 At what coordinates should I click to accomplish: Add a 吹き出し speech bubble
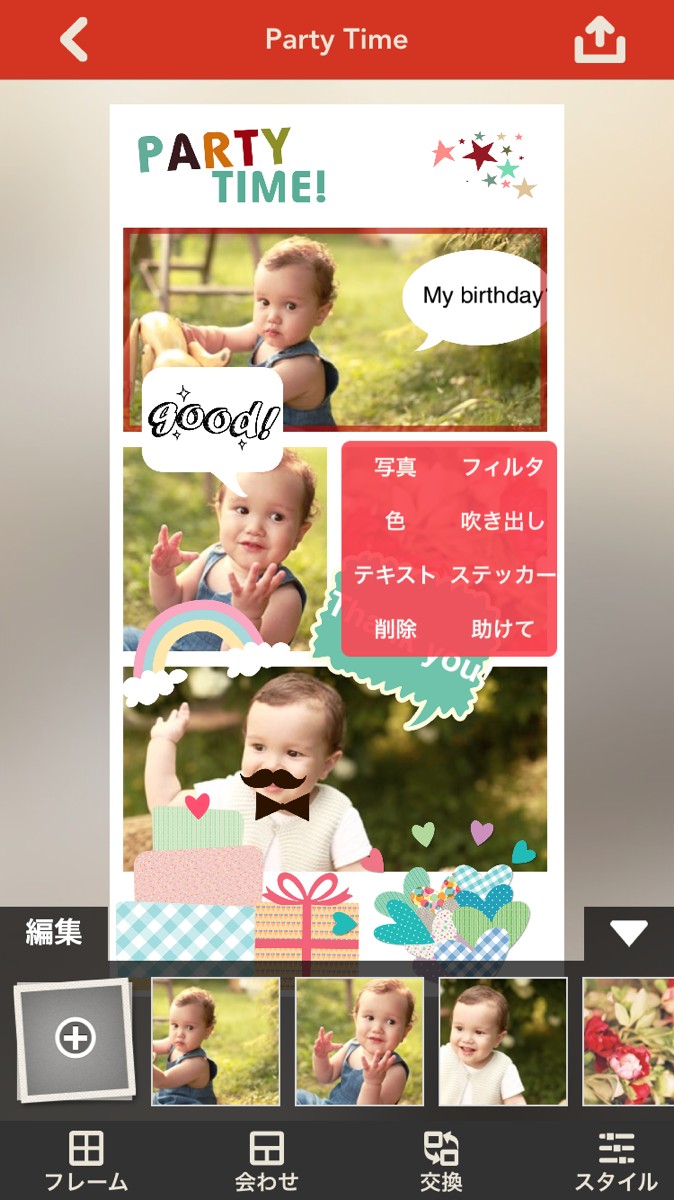point(503,521)
